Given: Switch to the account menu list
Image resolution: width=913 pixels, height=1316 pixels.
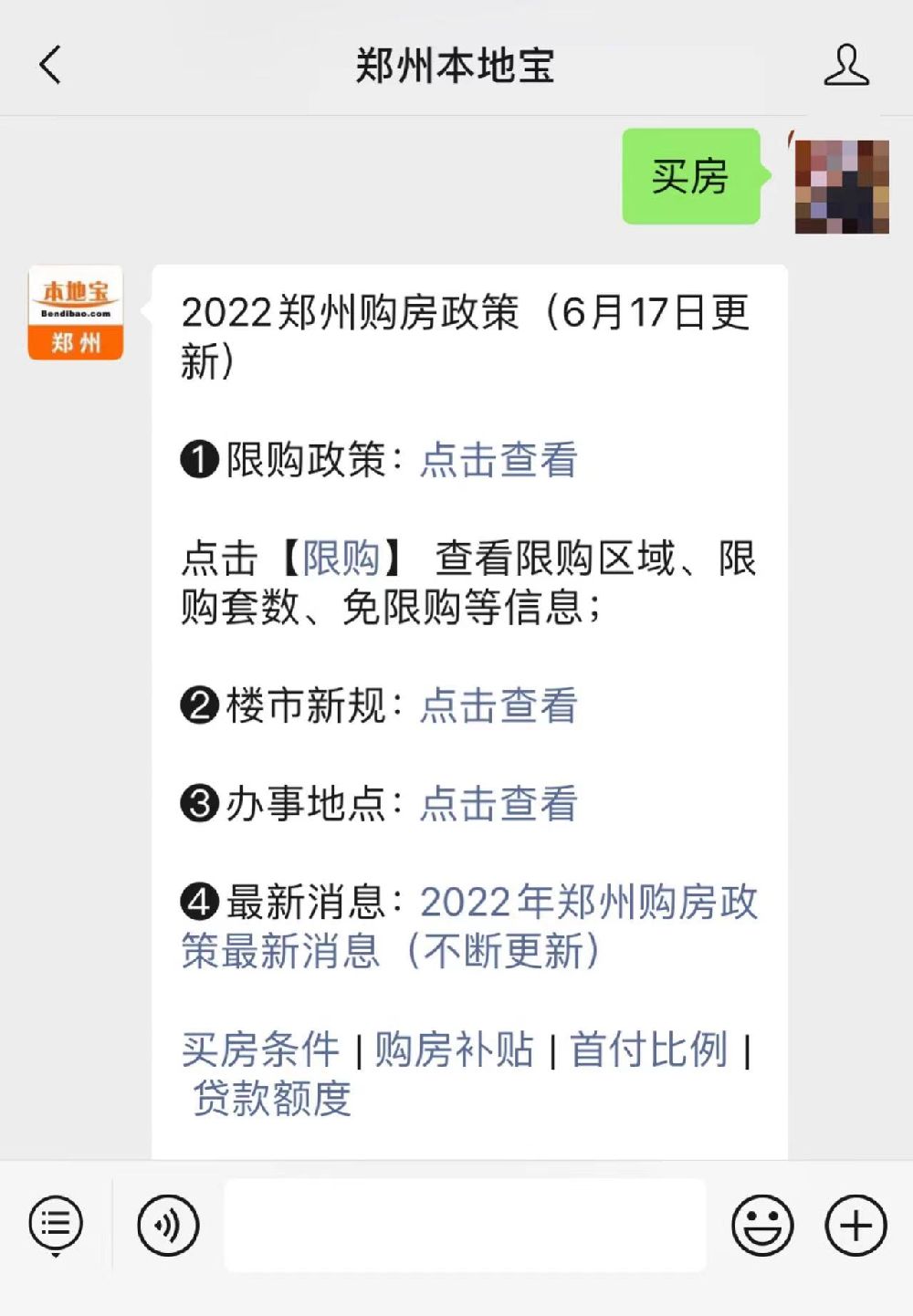Looking at the screenshot, I should click(56, 1225).
